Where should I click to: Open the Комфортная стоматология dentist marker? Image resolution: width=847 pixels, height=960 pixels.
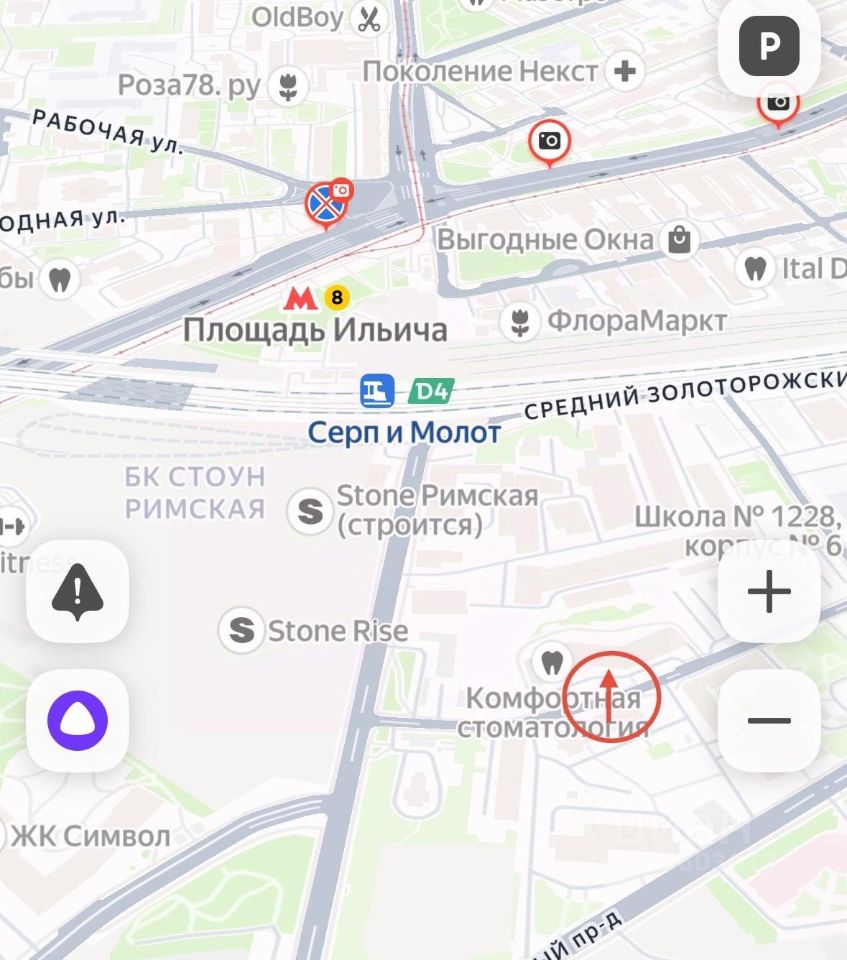[x=550, y=661]
